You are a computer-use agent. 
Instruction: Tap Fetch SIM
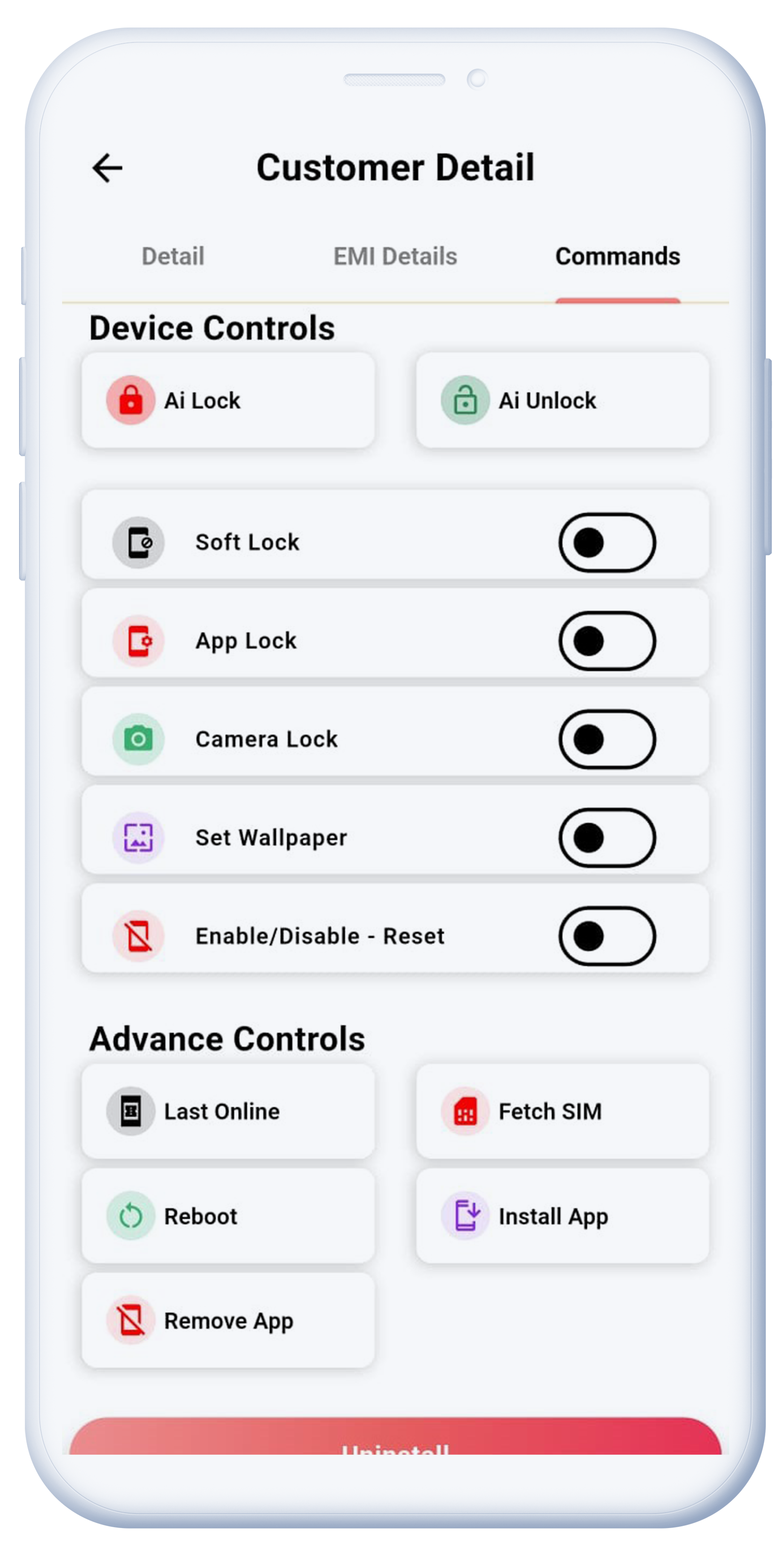pyautogui.click(x=563, y=1111)
